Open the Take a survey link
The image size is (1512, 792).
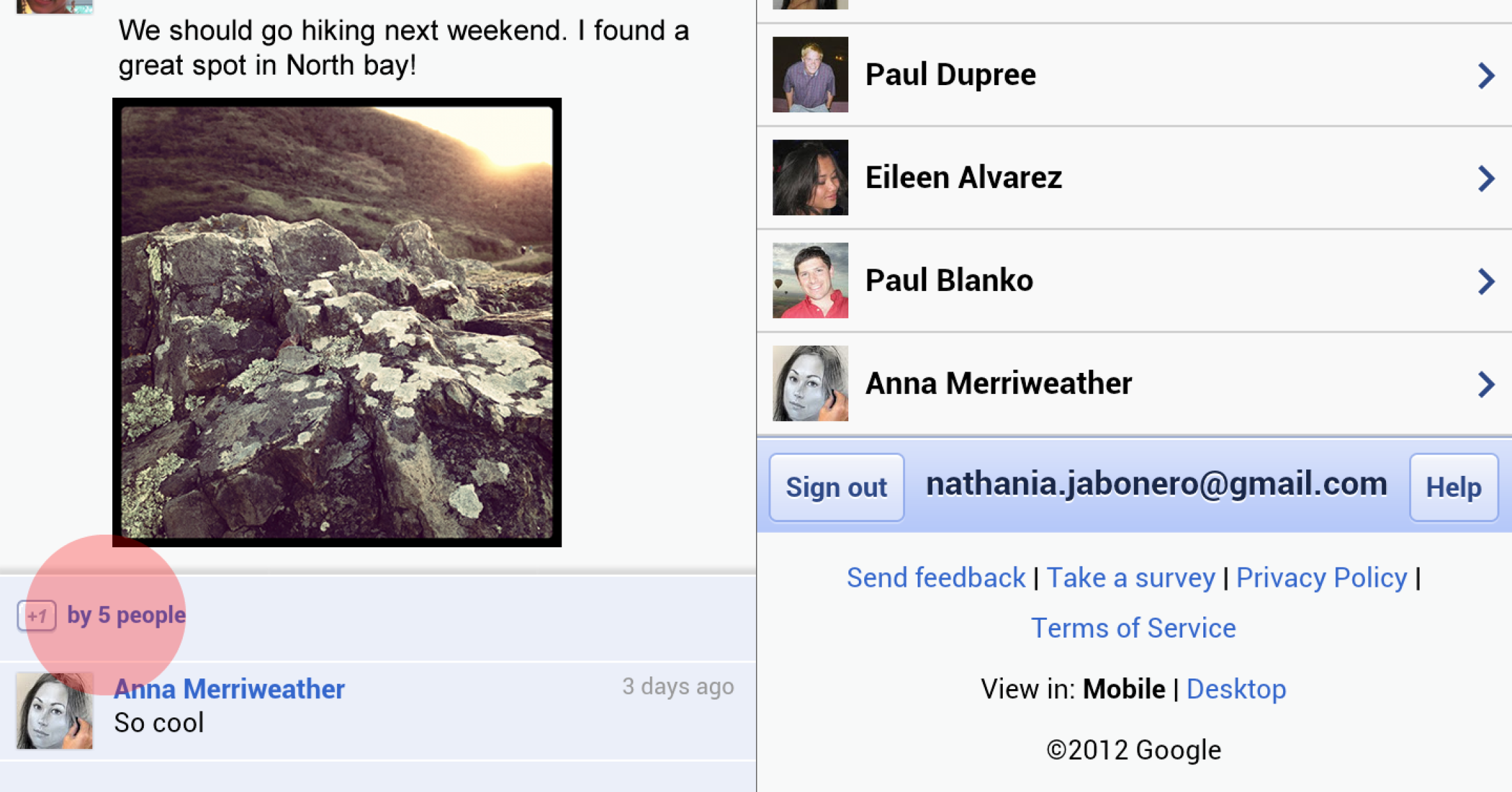[x=1130, y=577]
